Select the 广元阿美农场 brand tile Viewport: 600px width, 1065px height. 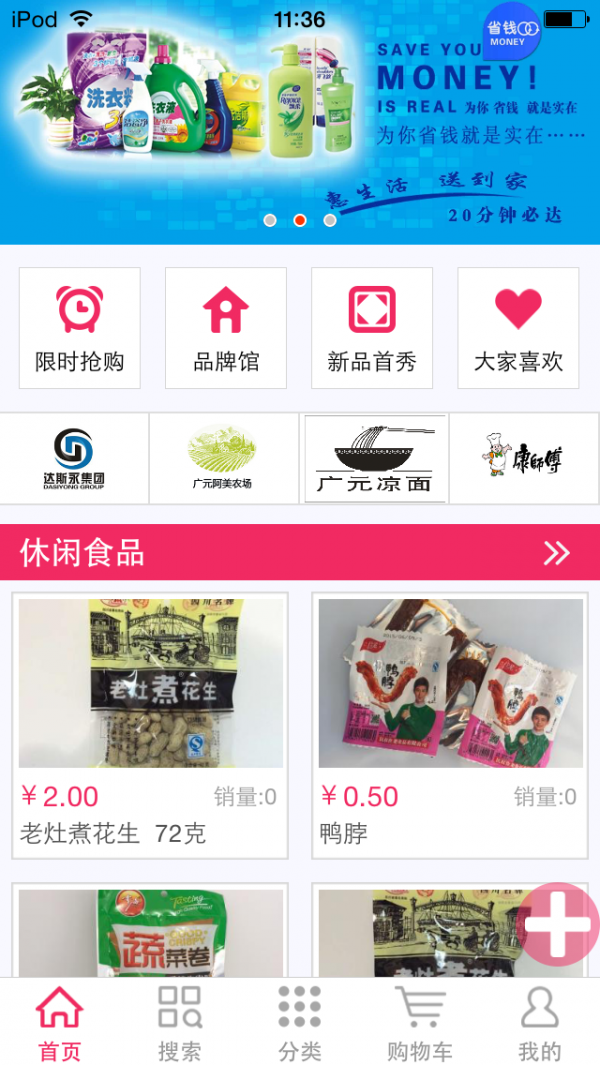pyautogui.click(x=223, y=458)
